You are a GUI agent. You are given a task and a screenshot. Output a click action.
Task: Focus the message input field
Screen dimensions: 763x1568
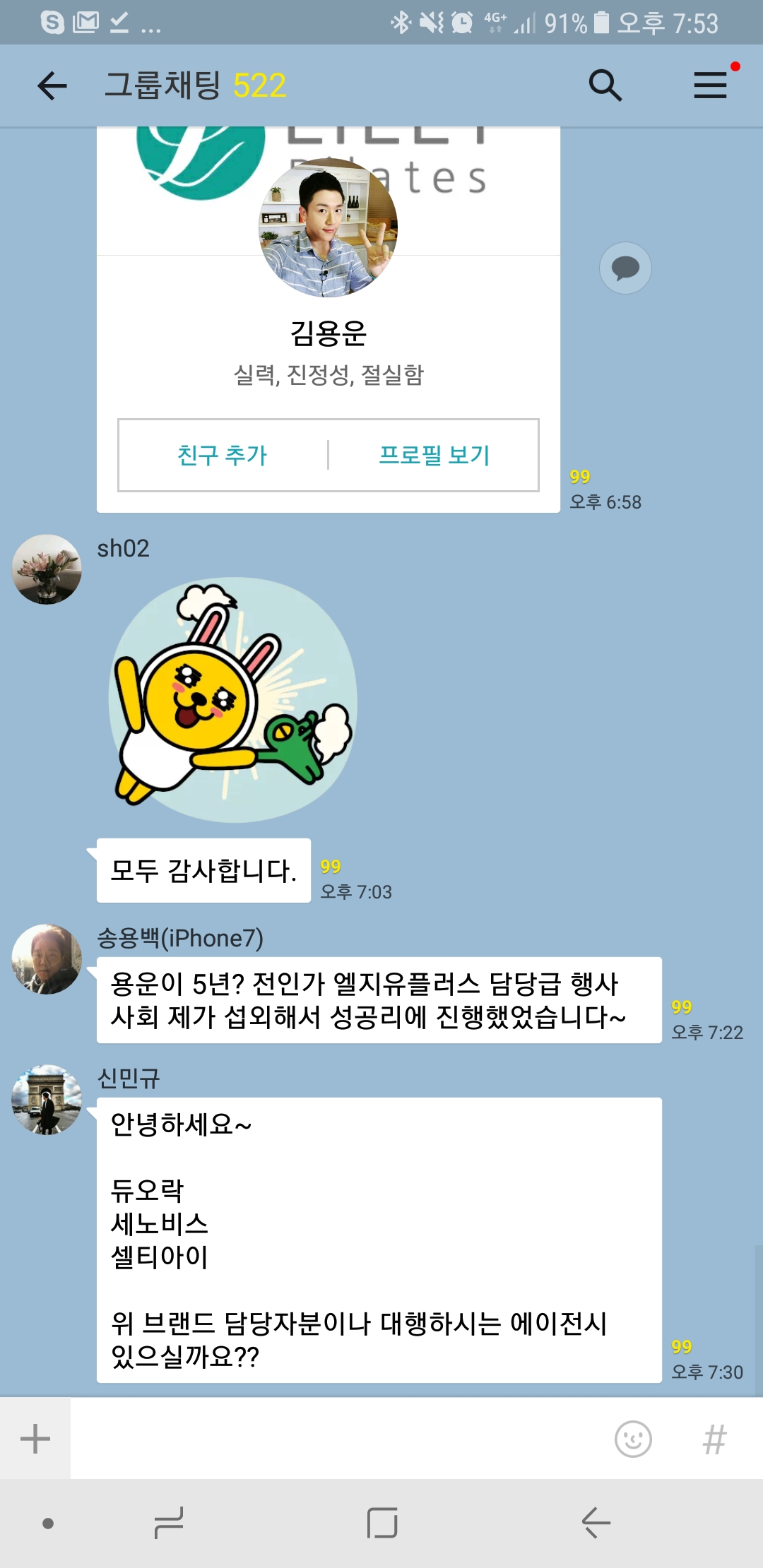(339, 1439)
